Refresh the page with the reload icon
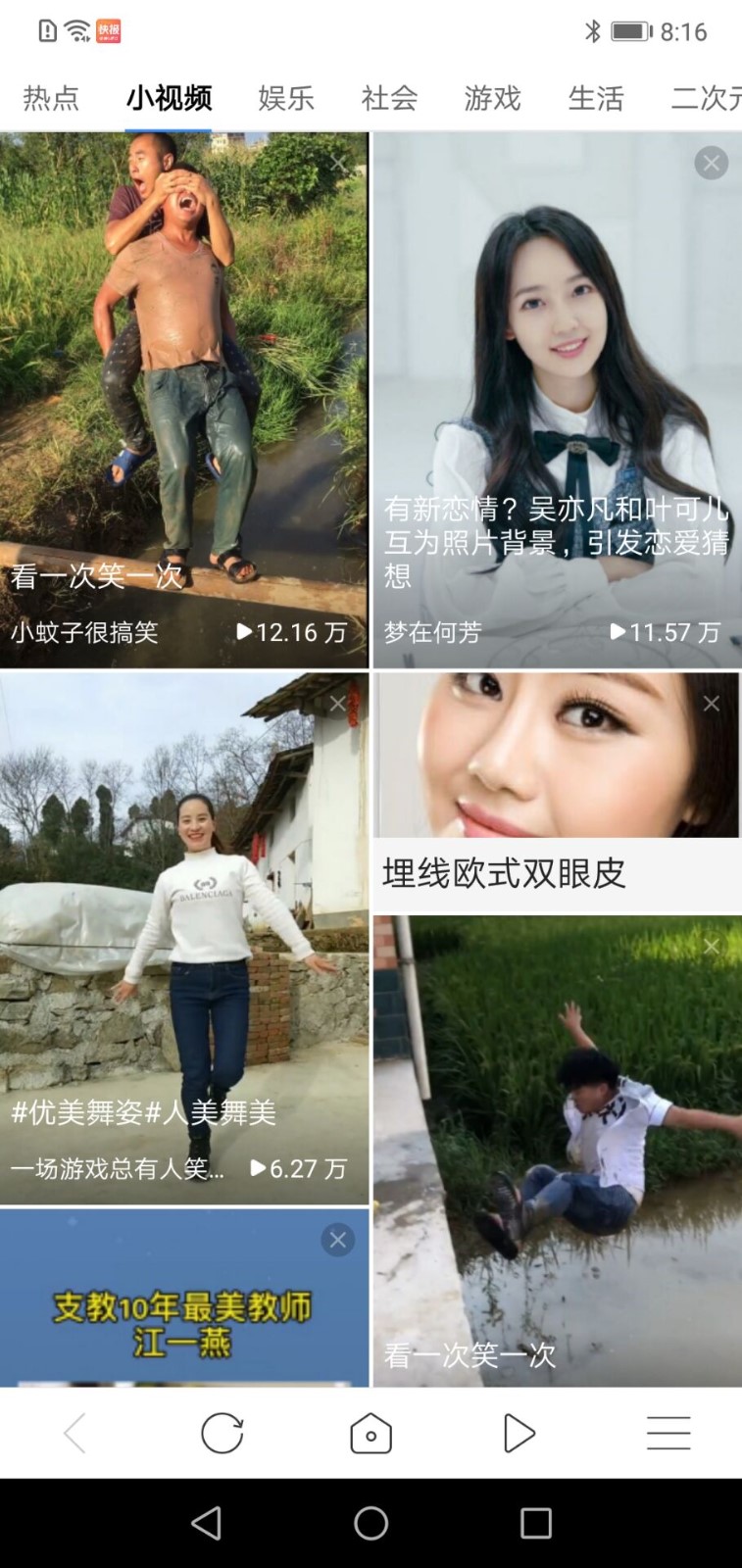Image resolution: width=742 pixels, height=1568 pixels. coord(223,1434)
